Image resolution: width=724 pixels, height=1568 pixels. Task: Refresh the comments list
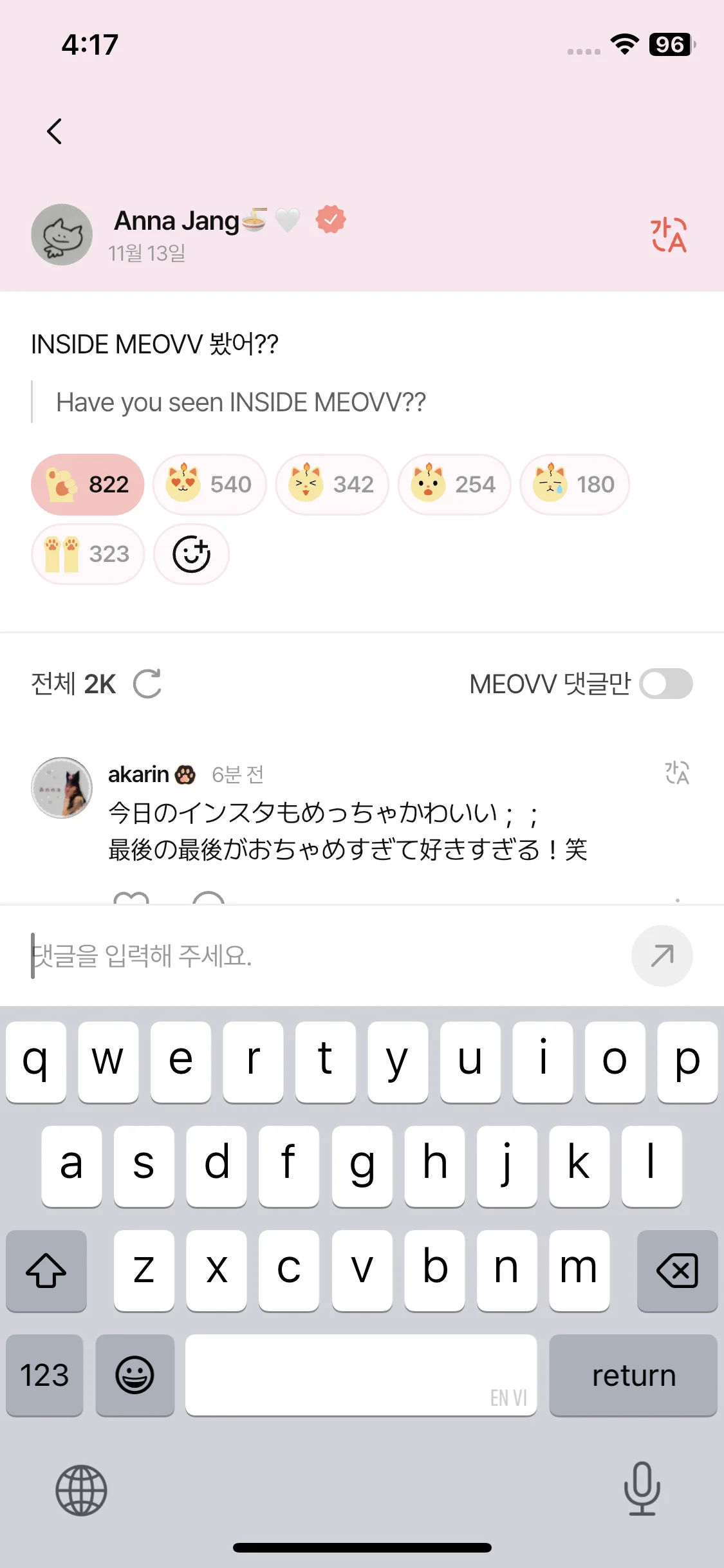pos(147,684)
